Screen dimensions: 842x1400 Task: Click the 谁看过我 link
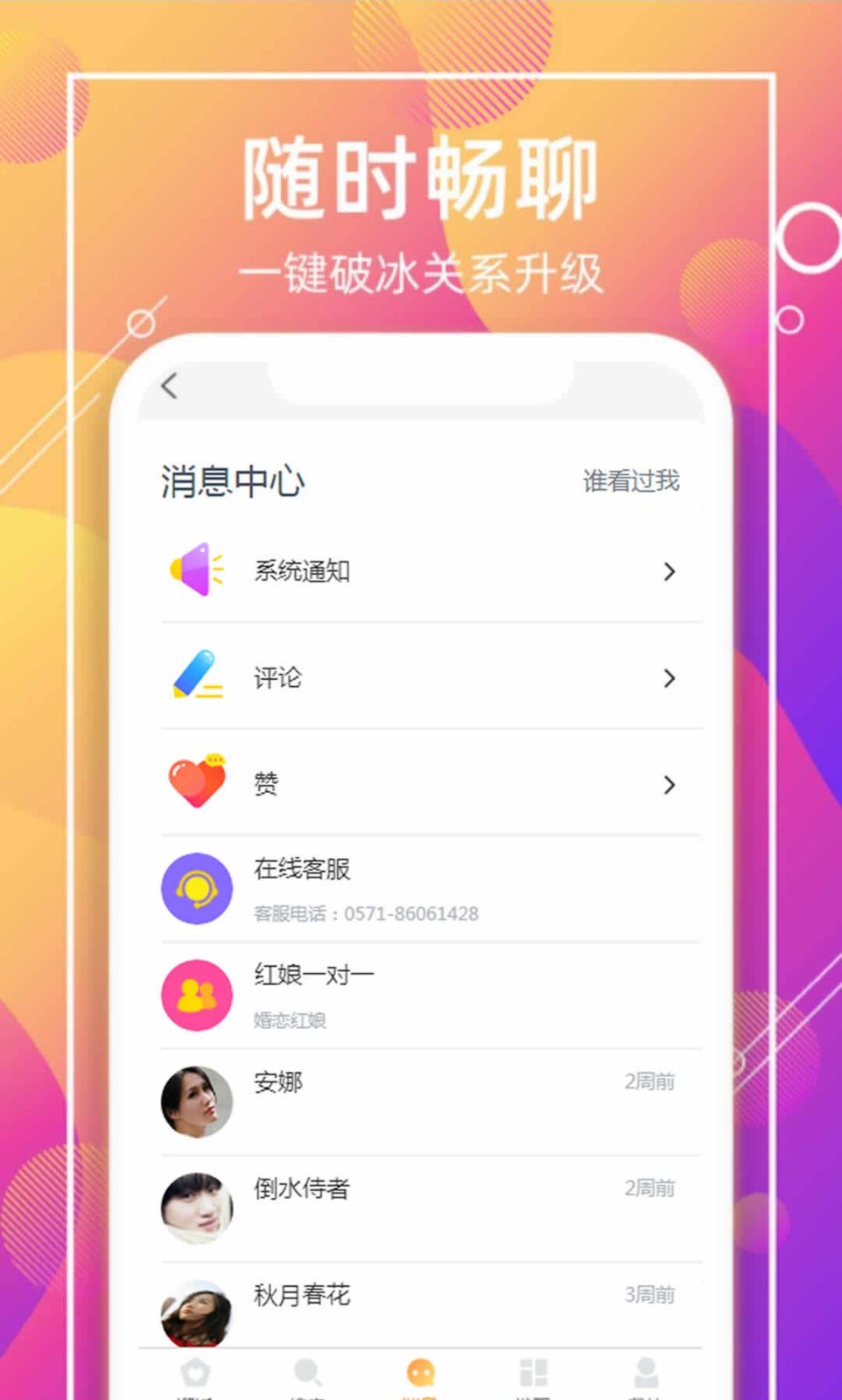(630, 480)
